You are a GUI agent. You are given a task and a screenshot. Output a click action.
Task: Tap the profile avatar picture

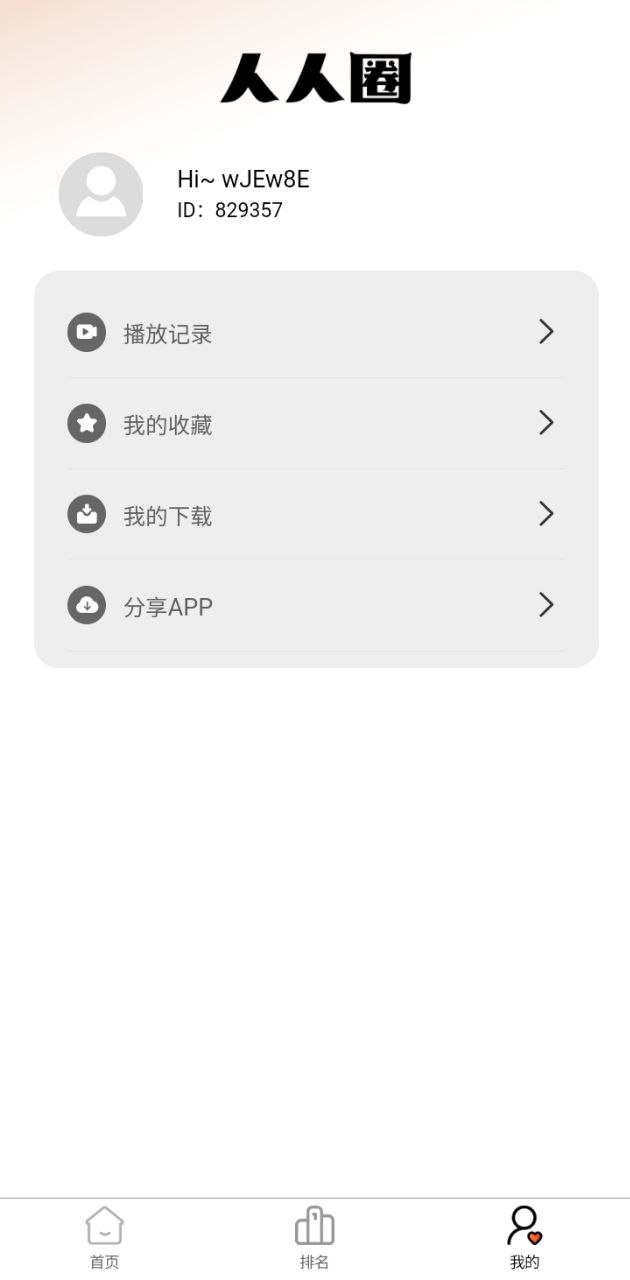point(101,194)
